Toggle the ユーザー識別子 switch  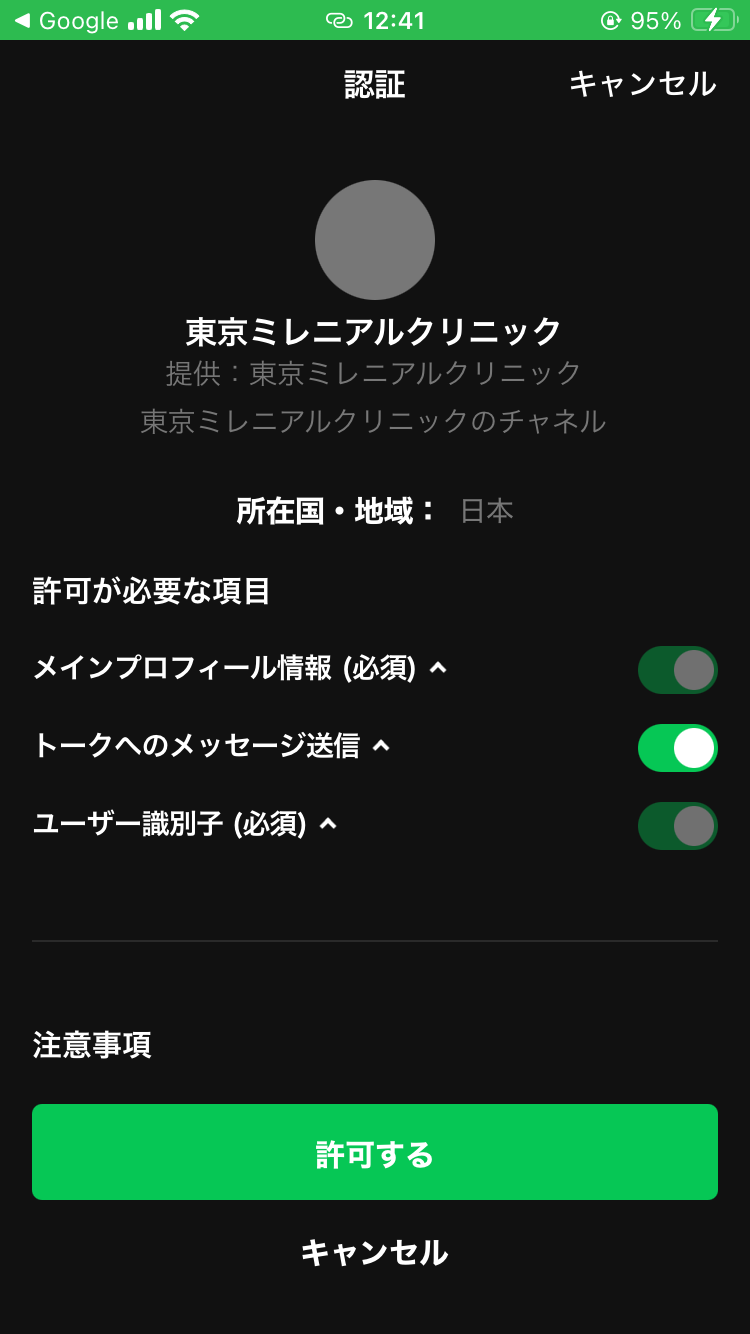click(x=678, y=826)
